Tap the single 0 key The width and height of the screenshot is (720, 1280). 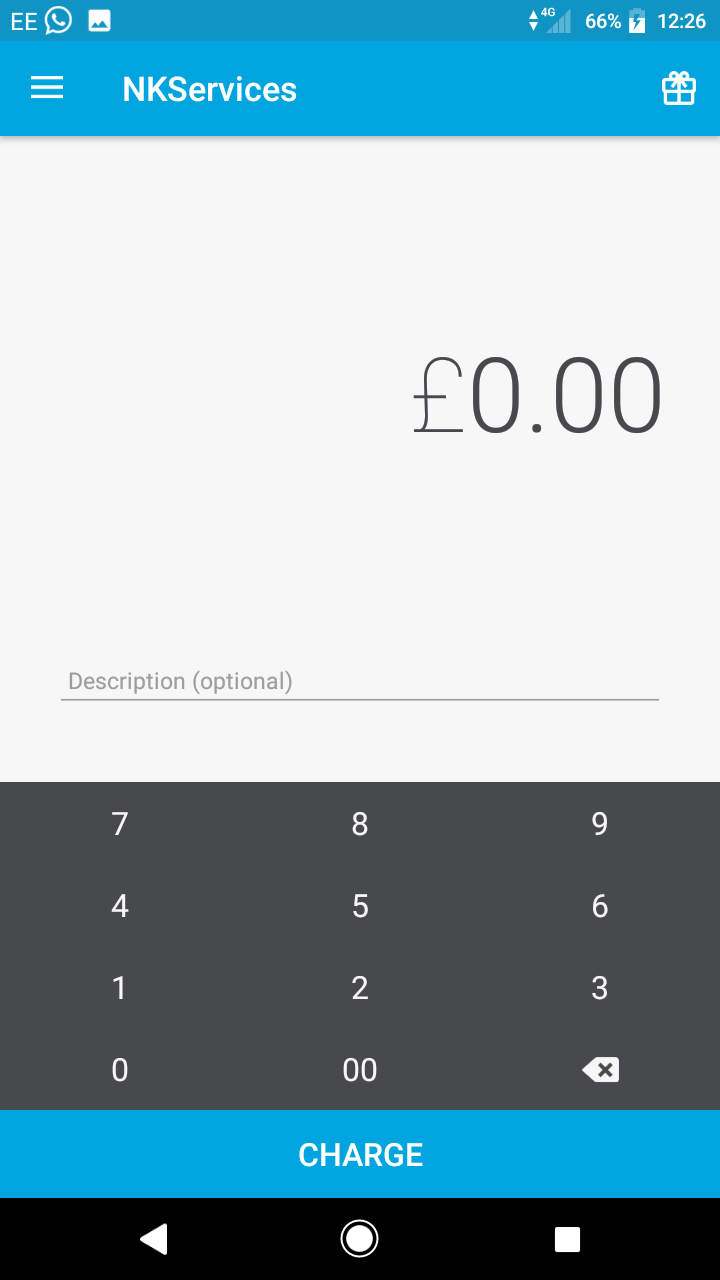(x=120, y=1070)
